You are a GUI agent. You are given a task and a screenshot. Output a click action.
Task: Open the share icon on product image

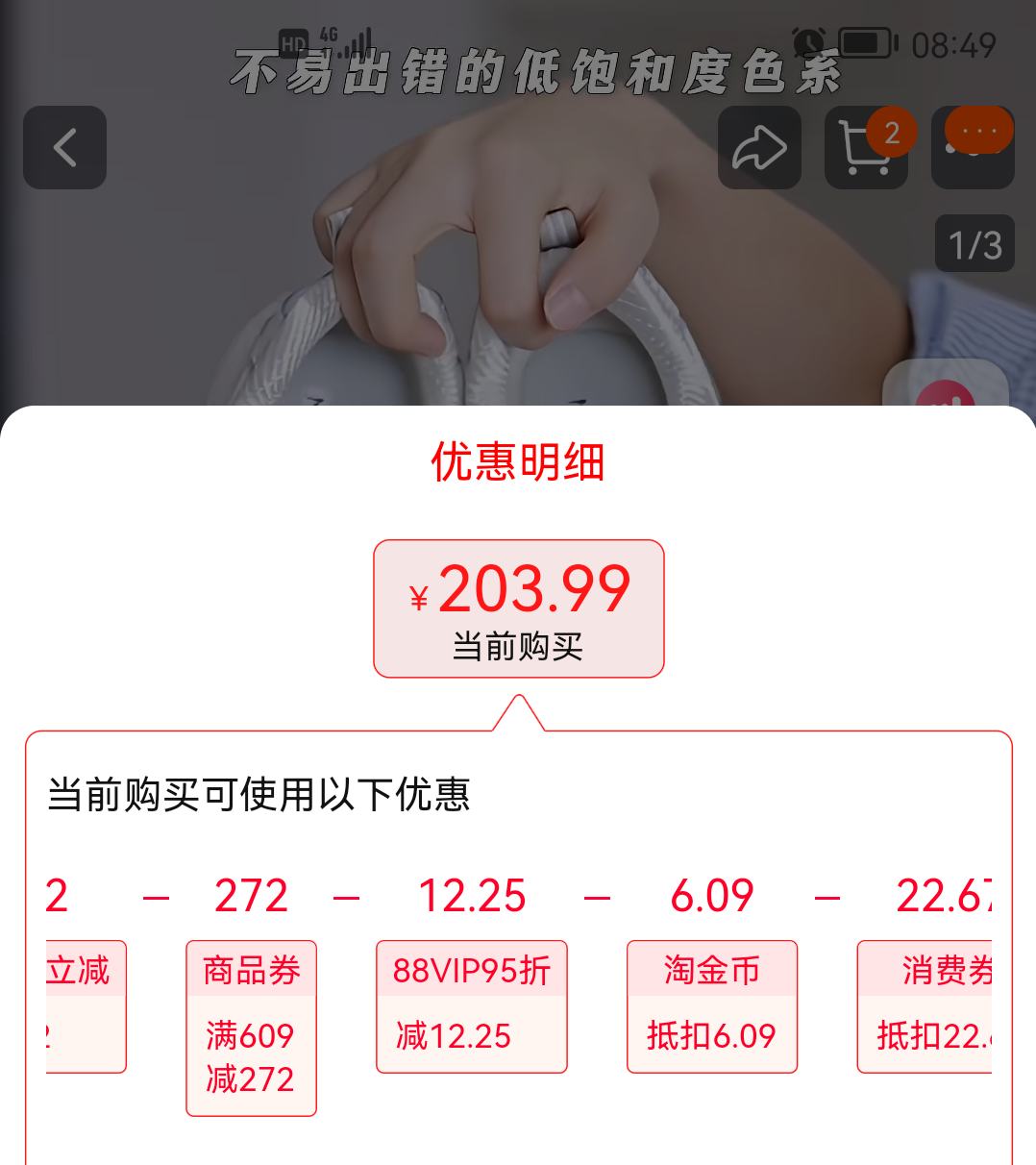tap(758, 147)
